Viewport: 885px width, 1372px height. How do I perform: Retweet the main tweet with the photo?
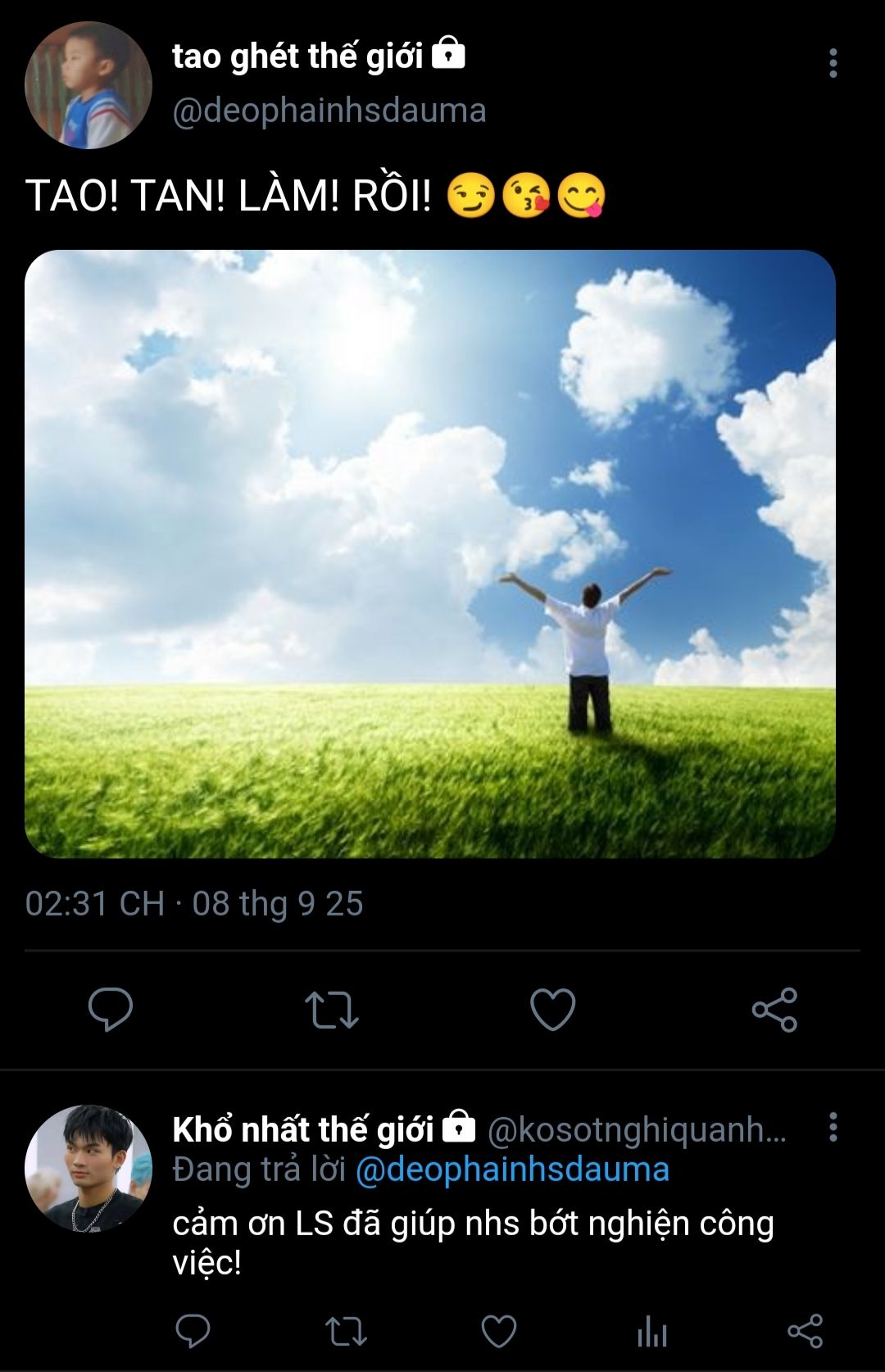click(331, 1009)
